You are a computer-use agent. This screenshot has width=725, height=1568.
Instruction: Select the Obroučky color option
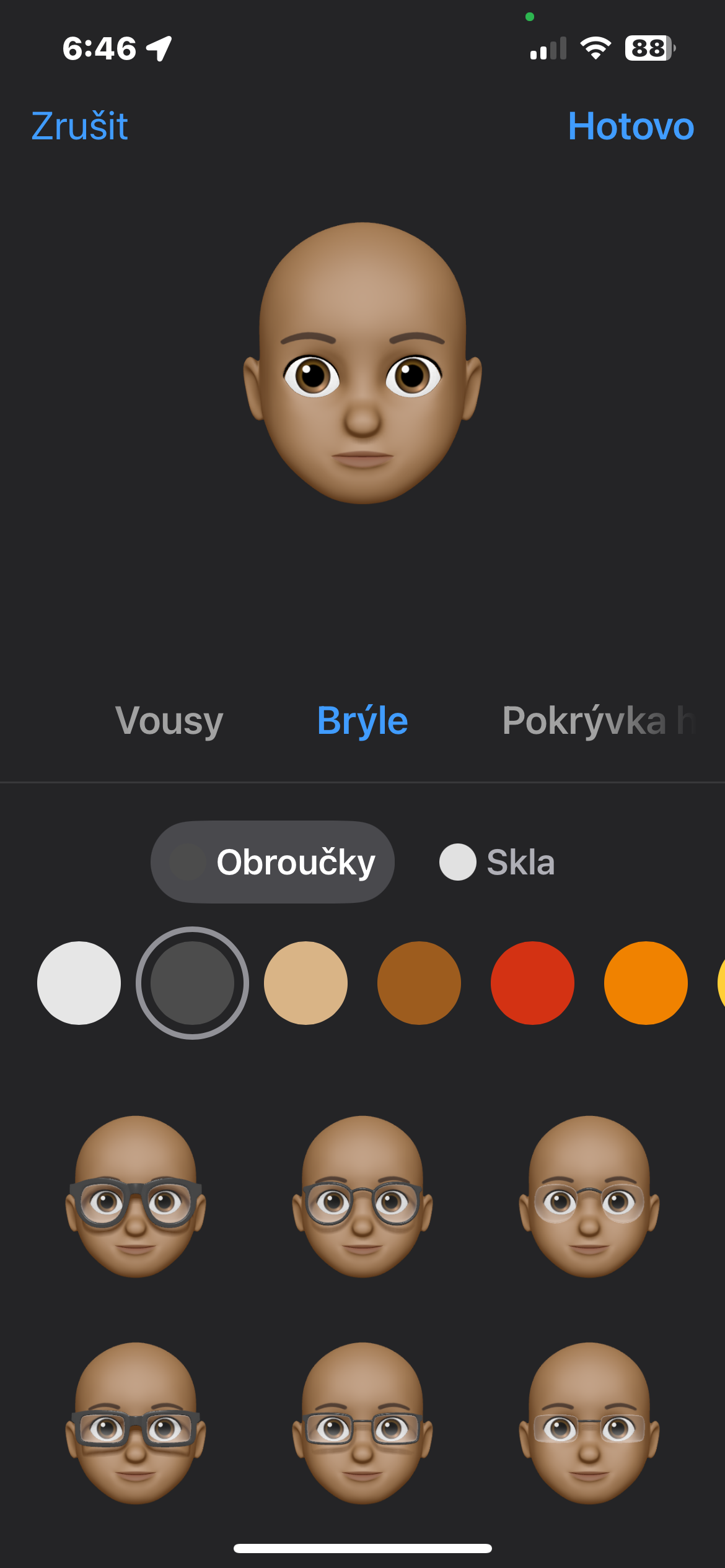click(x=273, y=862)
